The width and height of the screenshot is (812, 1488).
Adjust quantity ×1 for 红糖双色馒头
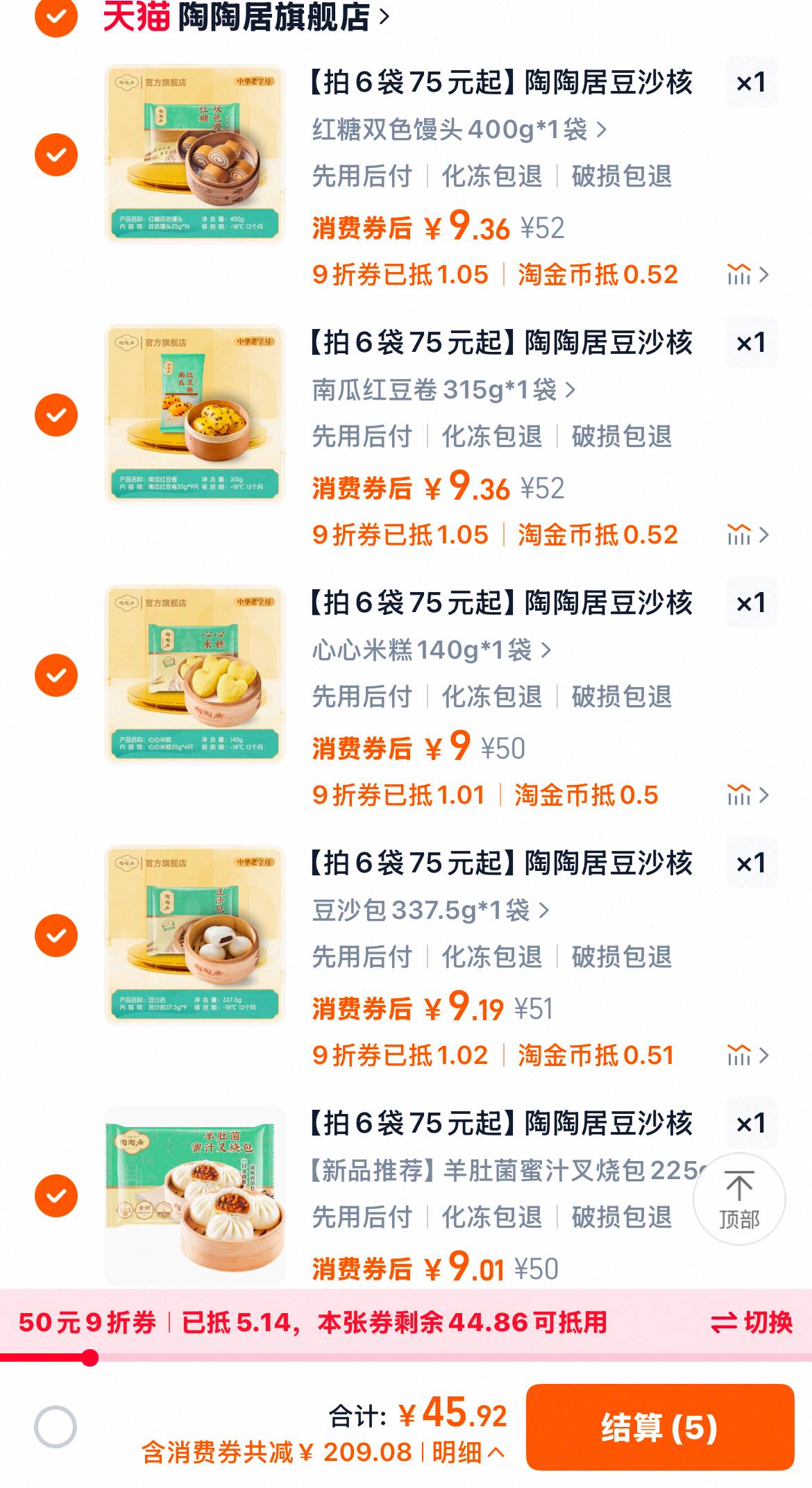coord(751,83)
